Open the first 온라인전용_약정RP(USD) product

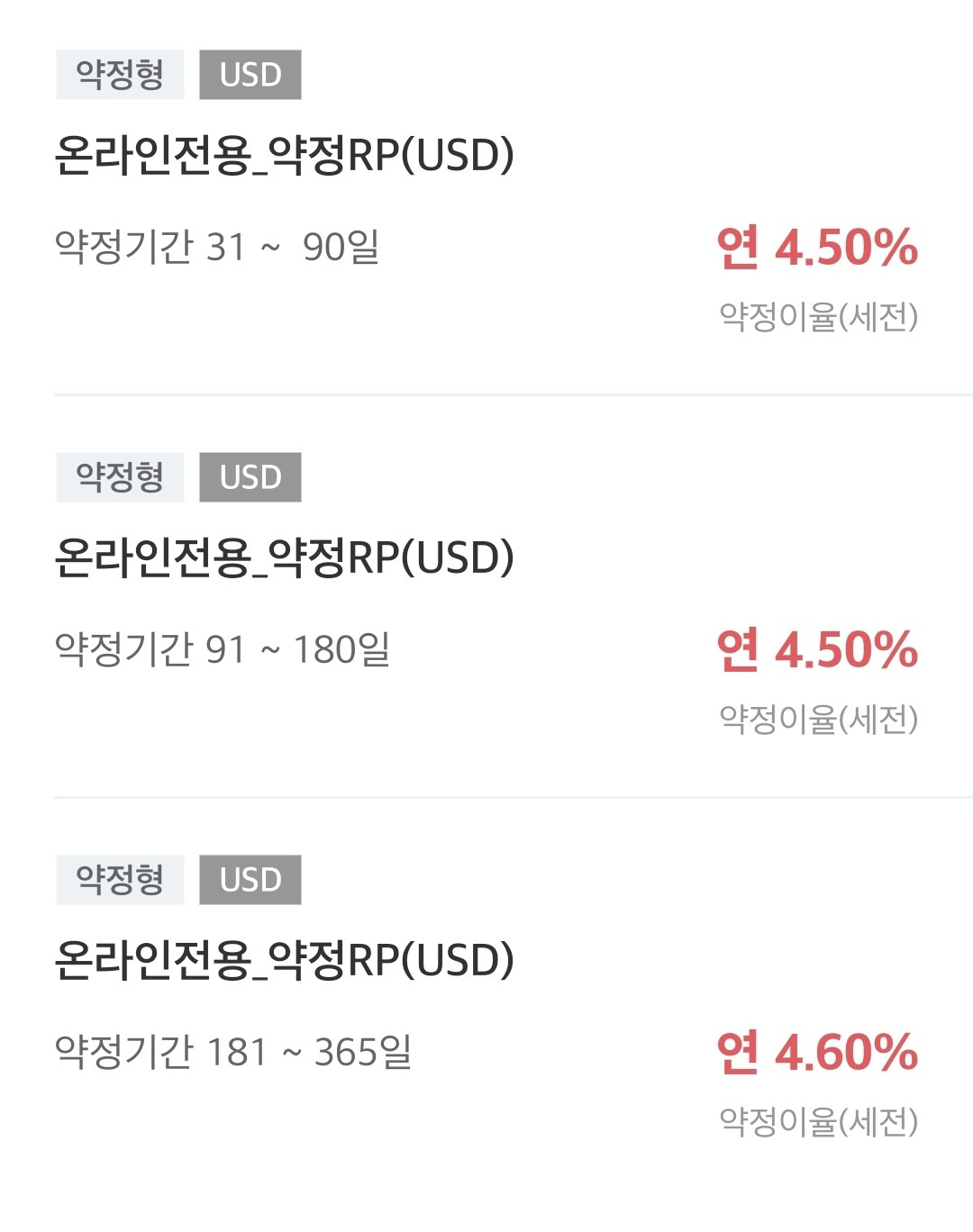[286, 153]
